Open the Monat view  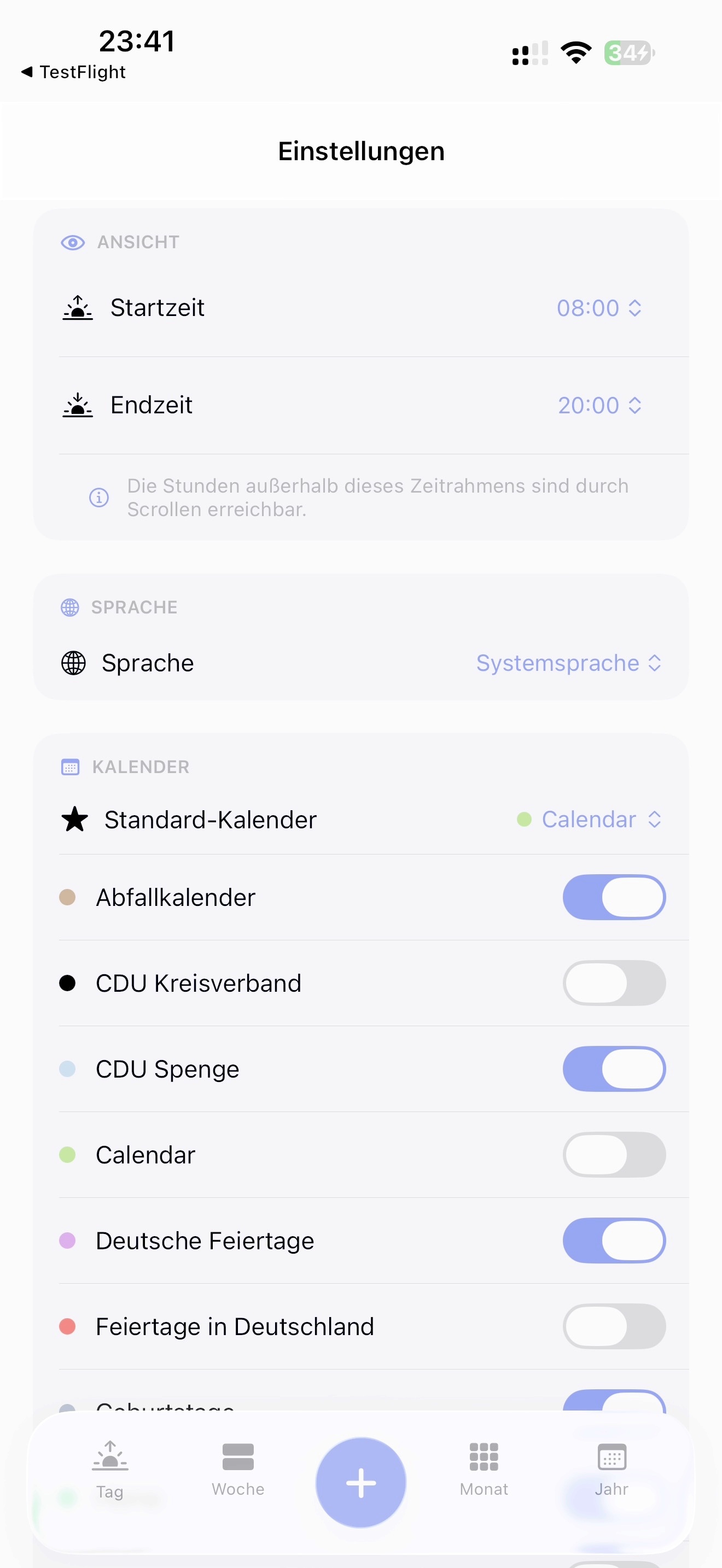pos(484,1468)
